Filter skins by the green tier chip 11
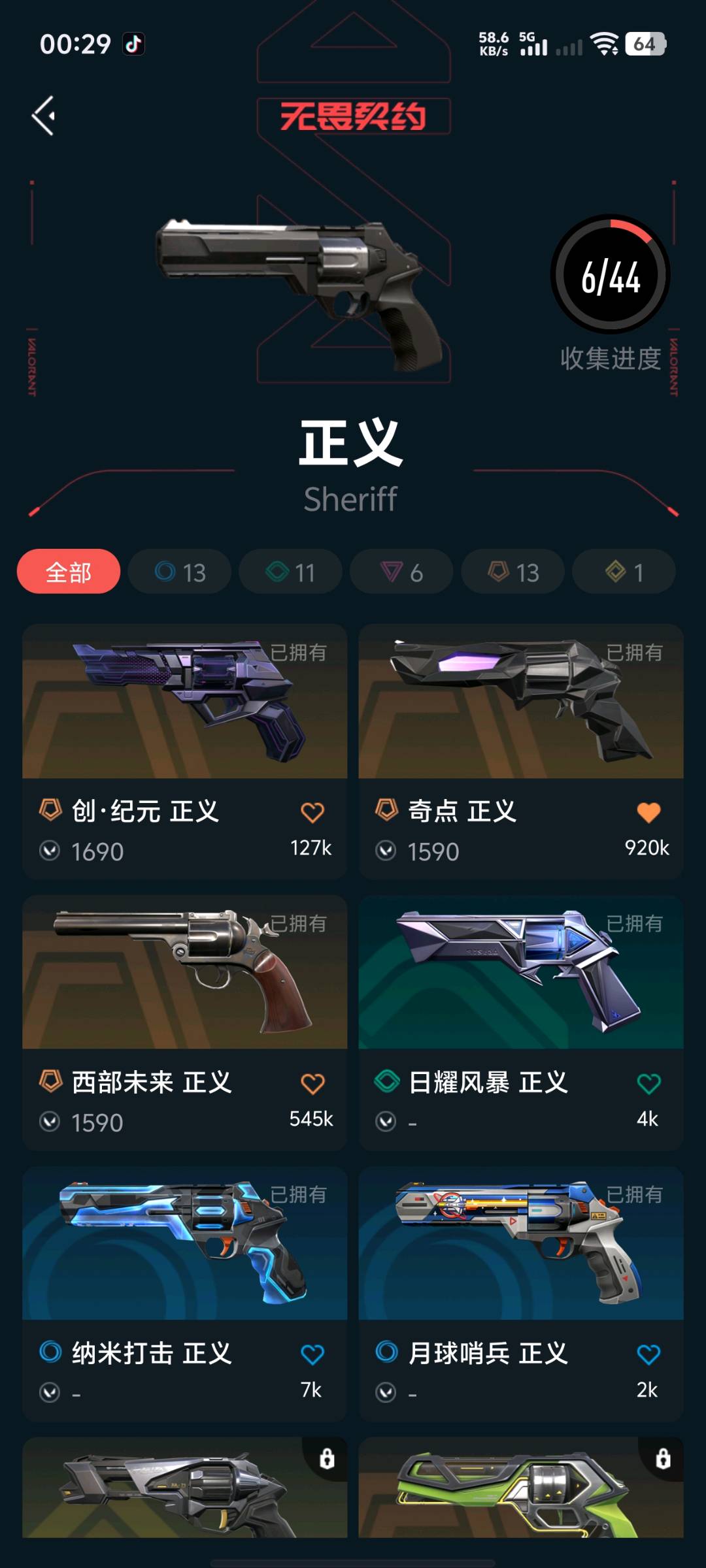 click(x=291, y=572)
